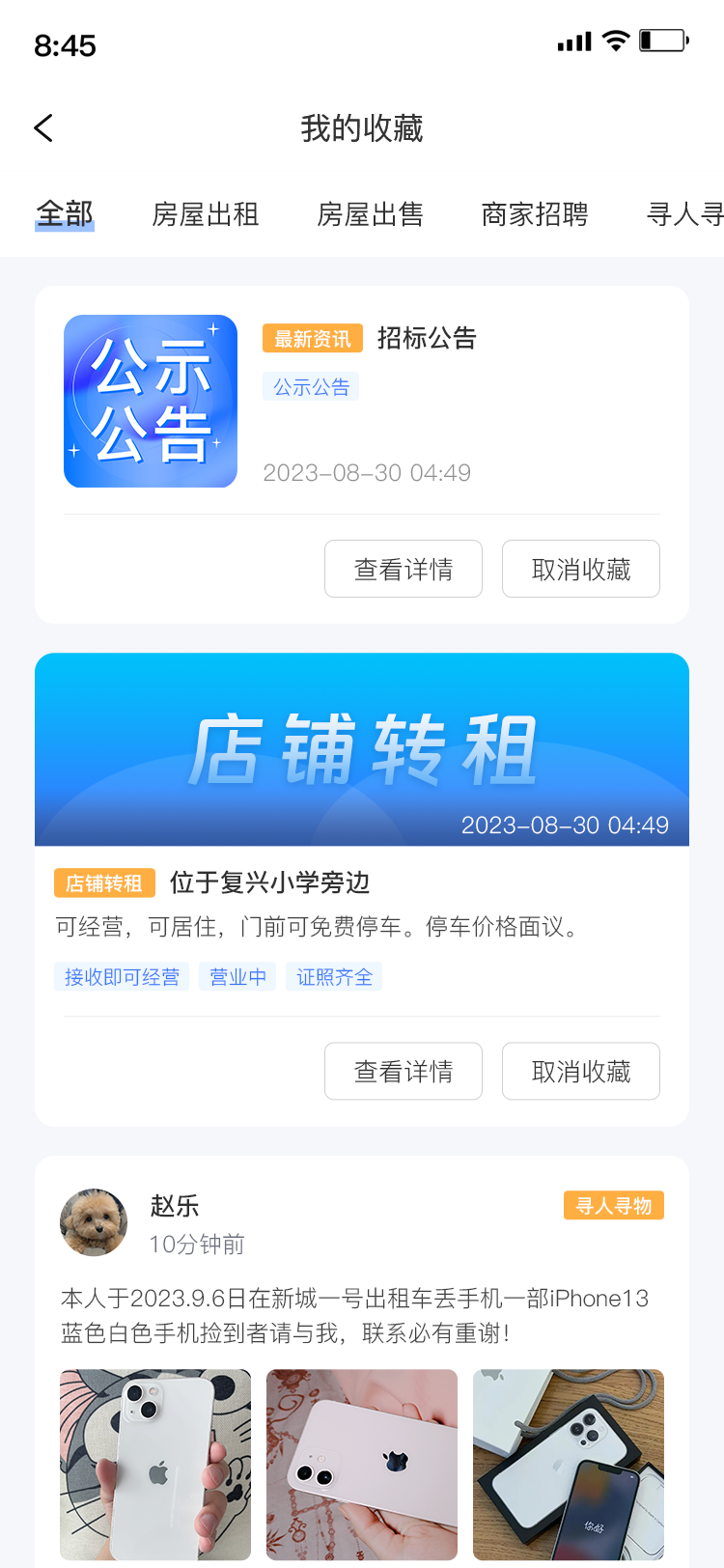This screenshot has width=724, height=1568.
Task: Select the 营业中 tag
Action: [x=237, y=976]
